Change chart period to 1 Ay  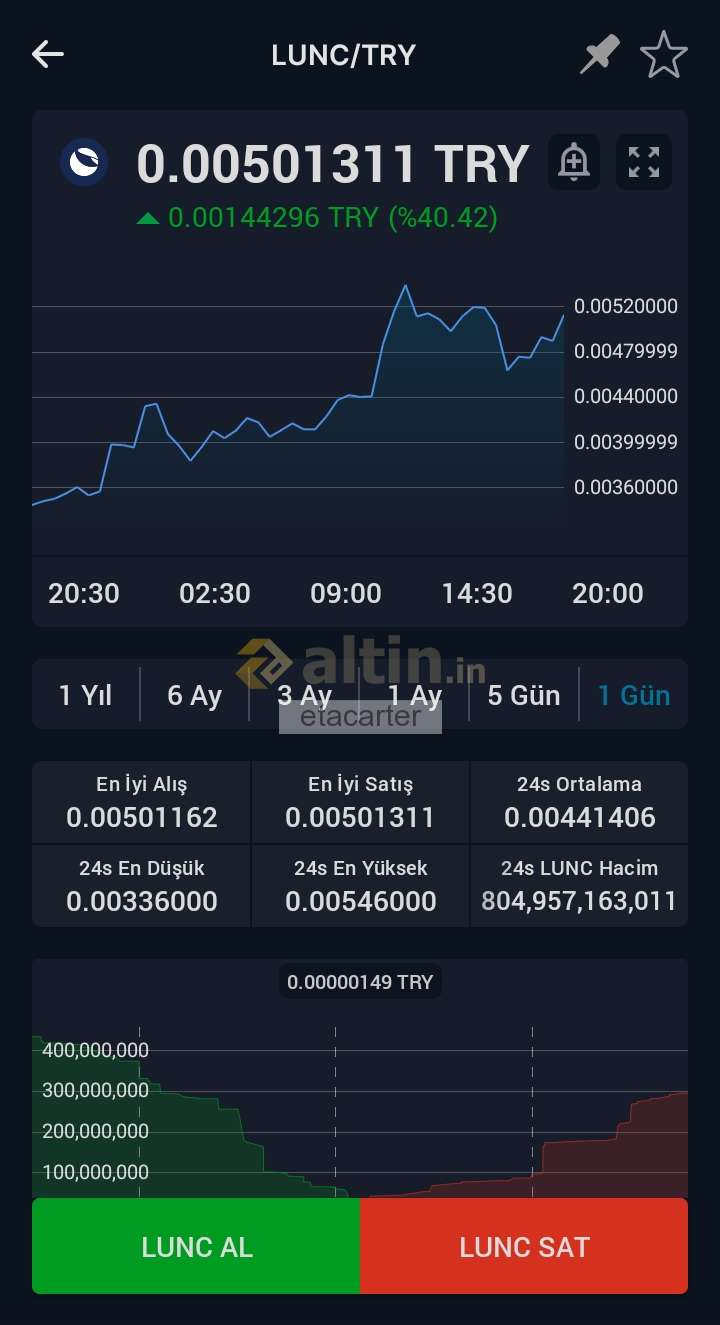click(x=414, y=695)
